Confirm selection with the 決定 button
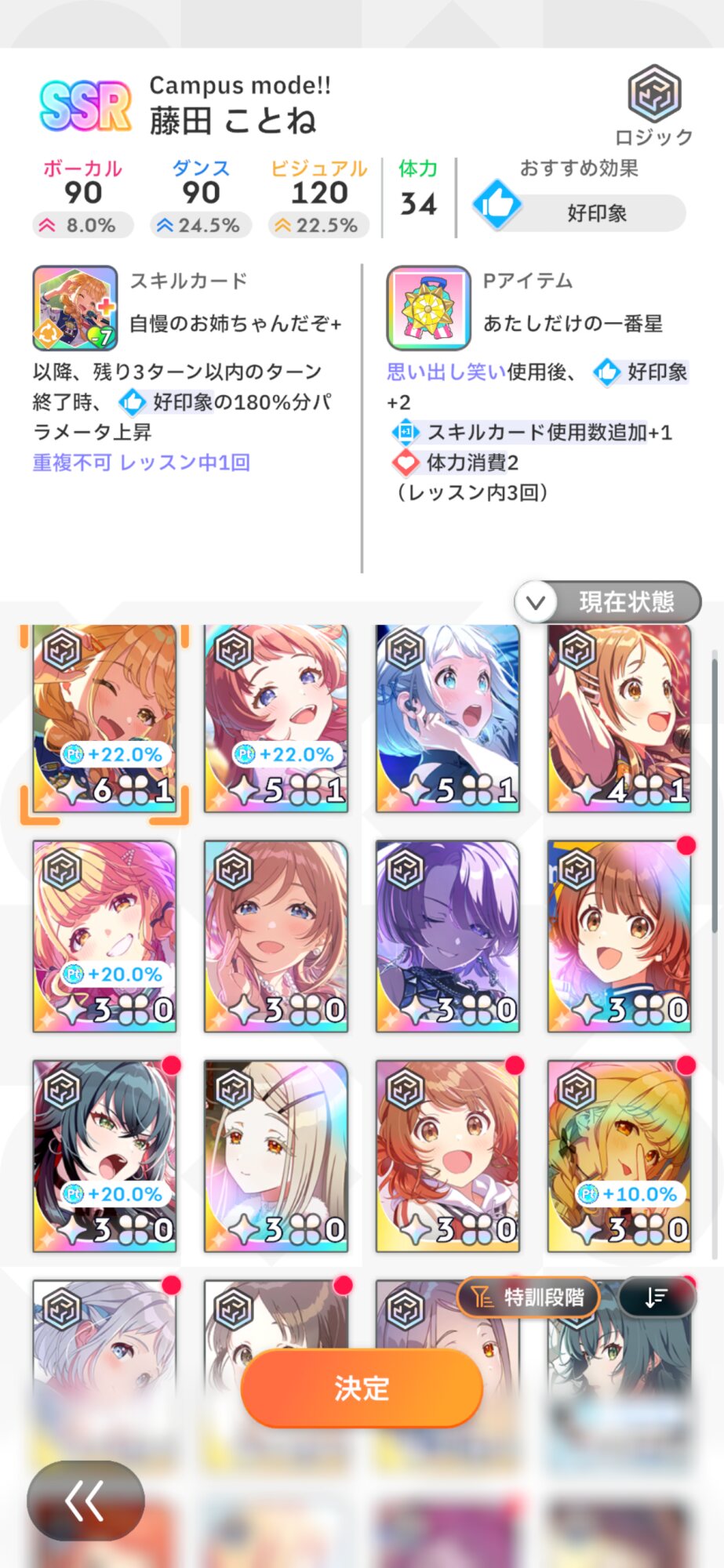The width and height of the screenshot is (724, 1568). click(361, 1388)
